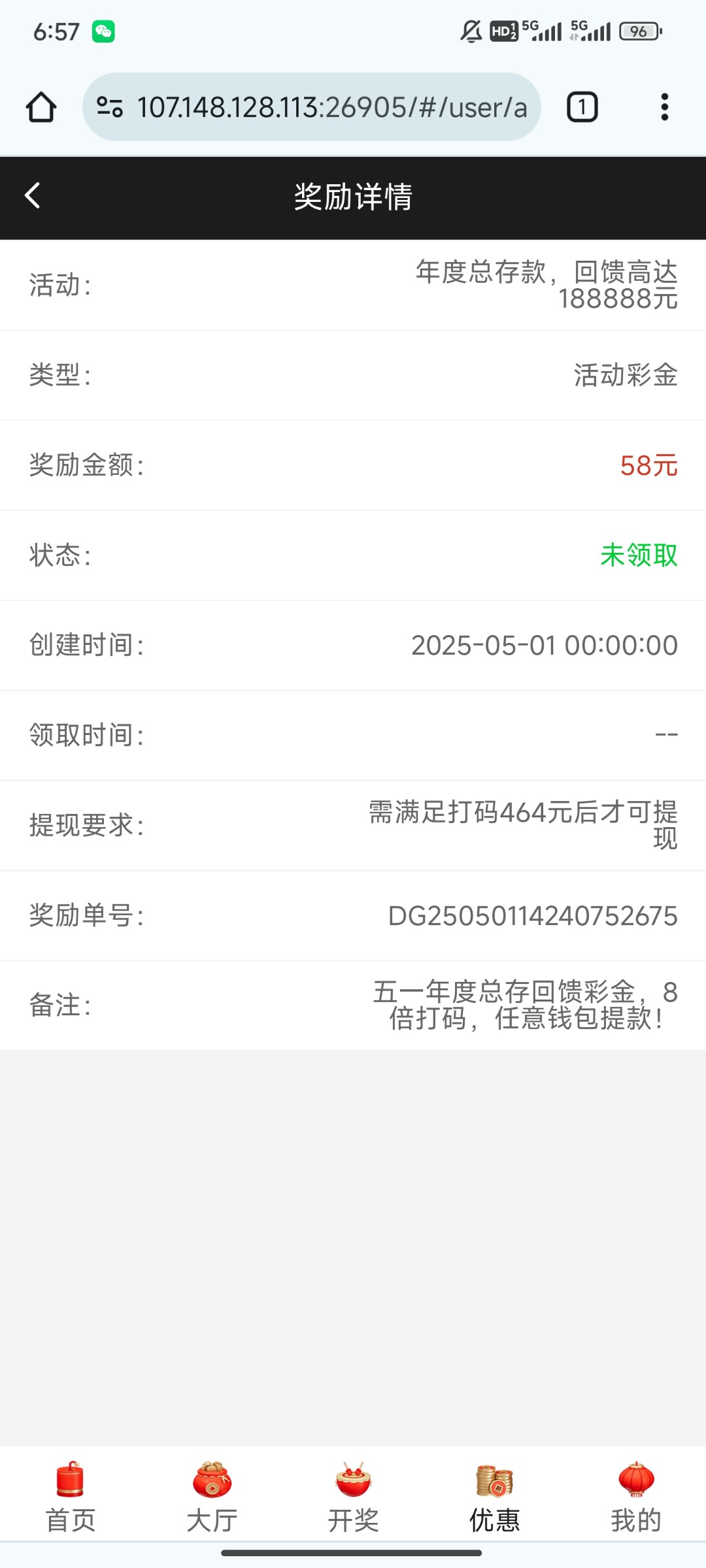
Task: Open the browser overflow menu
Action: tap(664, 107)
